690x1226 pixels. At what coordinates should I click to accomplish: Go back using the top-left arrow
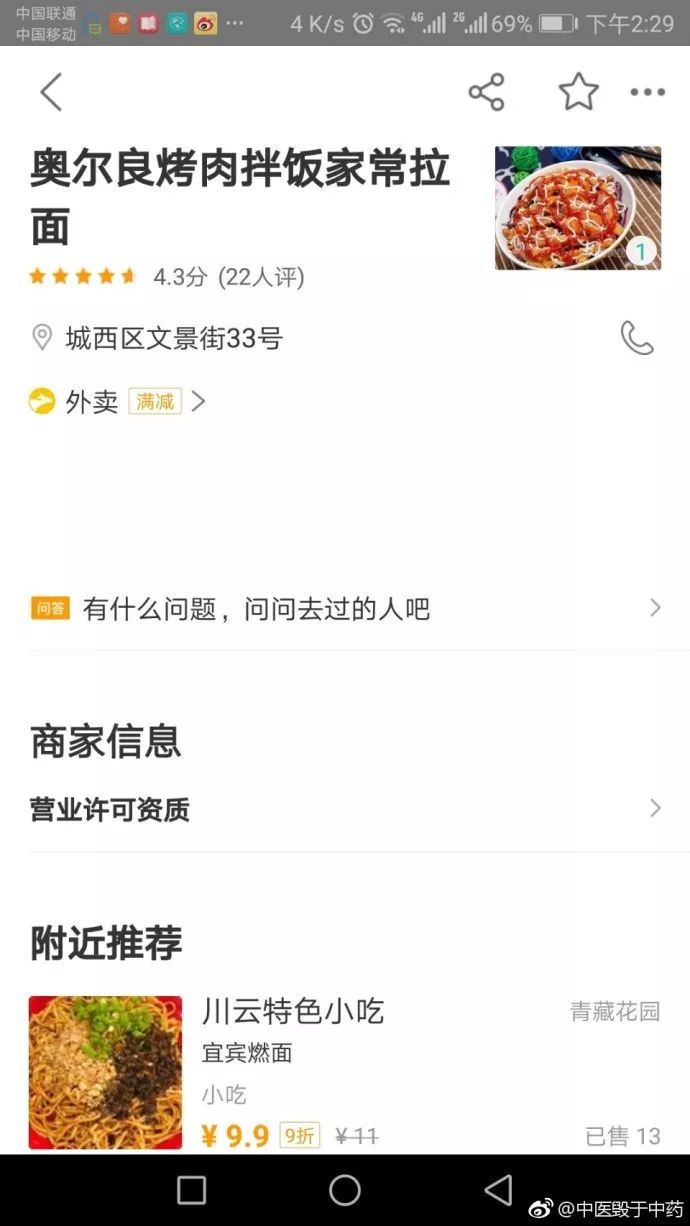tap(51, 92)
